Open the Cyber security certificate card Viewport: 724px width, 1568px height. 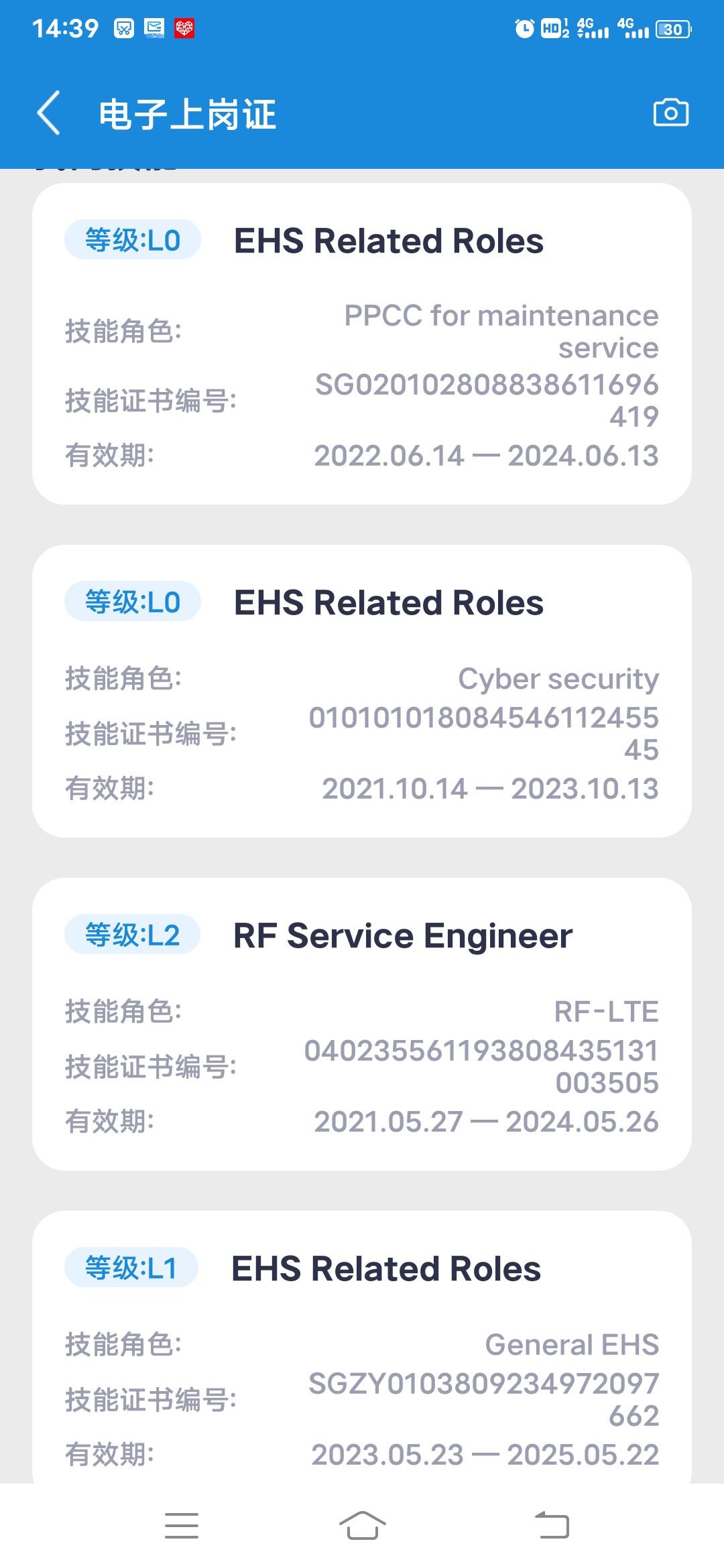[362, 691]
